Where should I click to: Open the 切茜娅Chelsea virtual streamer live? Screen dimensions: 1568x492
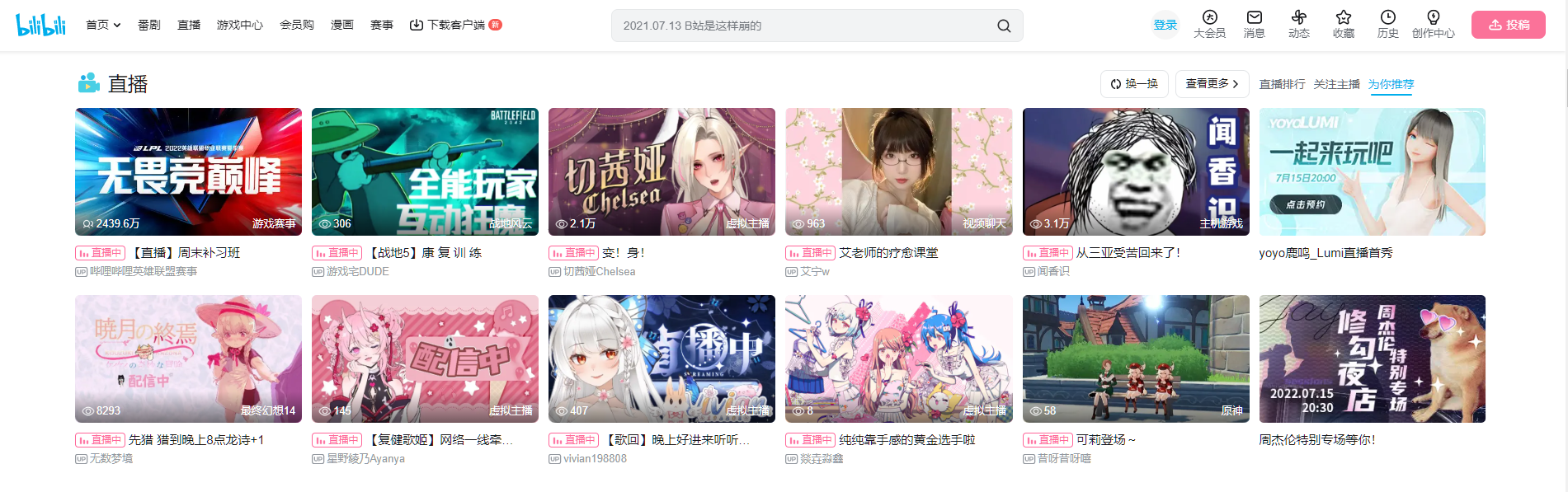(662, 171)
